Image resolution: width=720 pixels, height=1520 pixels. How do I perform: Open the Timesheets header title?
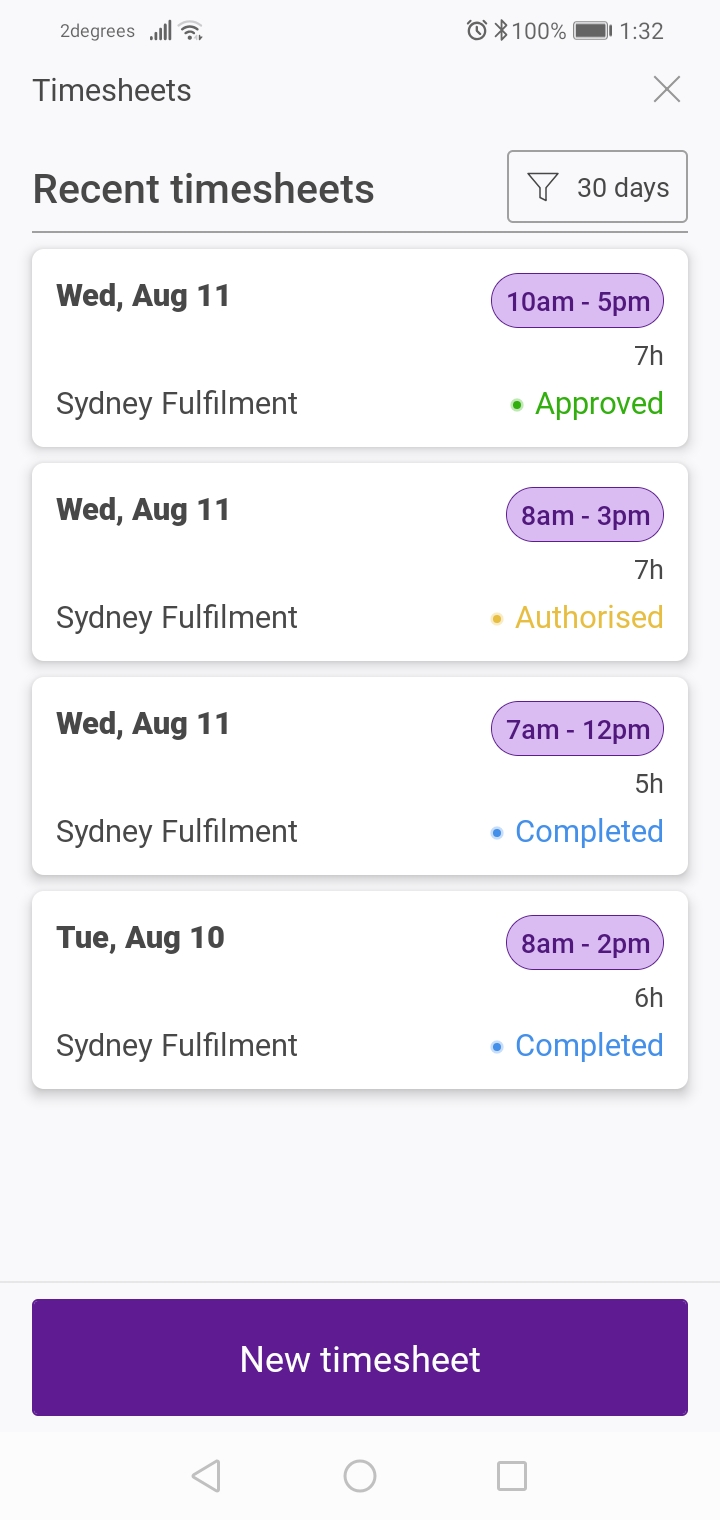(112, 90)
